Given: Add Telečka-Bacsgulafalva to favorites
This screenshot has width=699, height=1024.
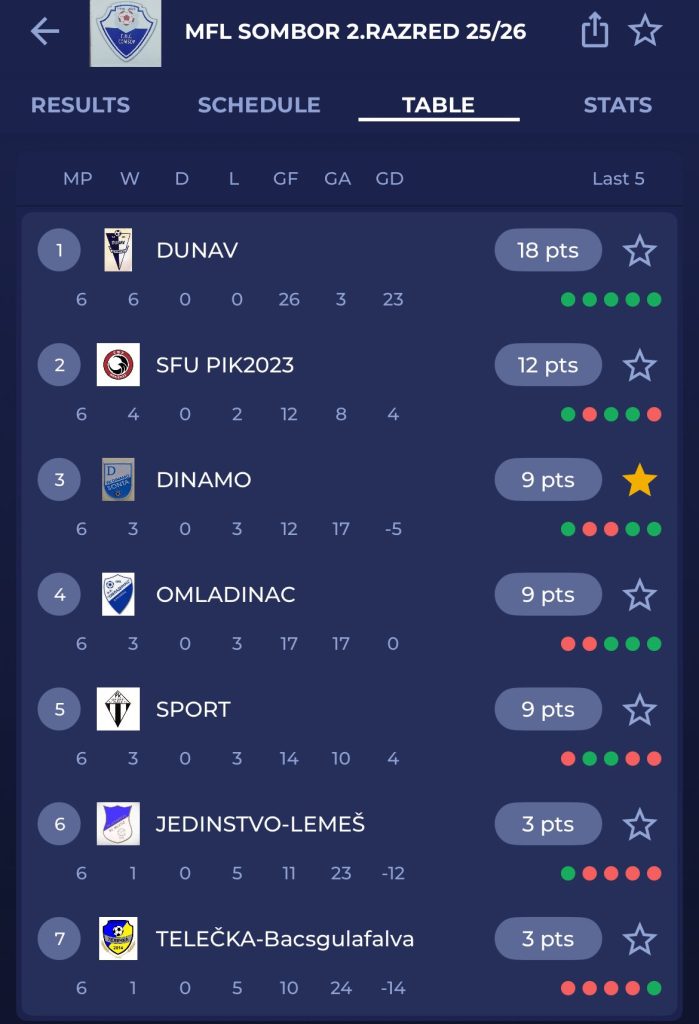Looking at the screenshot, I should coord(639,940).
